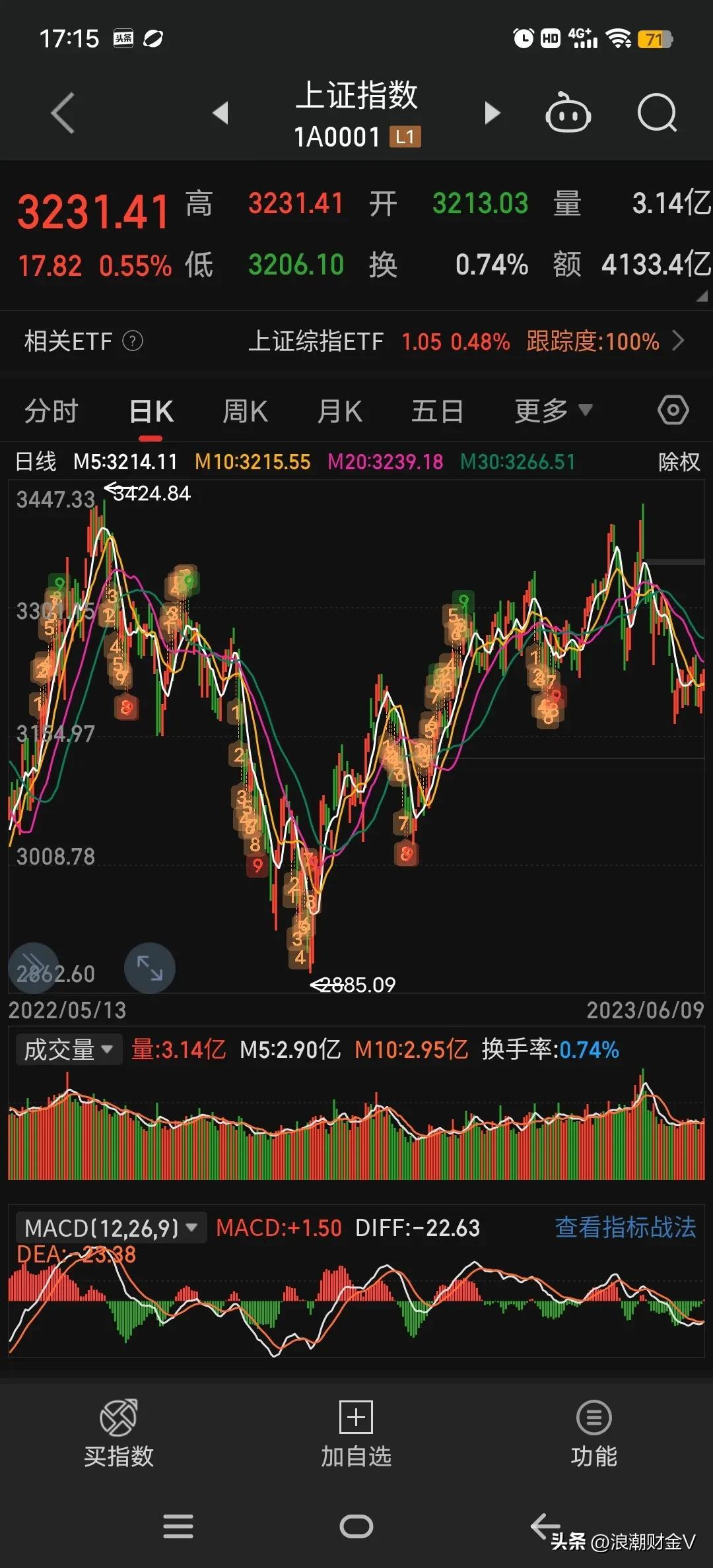
Task: Expand the 更多 period dropdown
Action: point(553,411)
